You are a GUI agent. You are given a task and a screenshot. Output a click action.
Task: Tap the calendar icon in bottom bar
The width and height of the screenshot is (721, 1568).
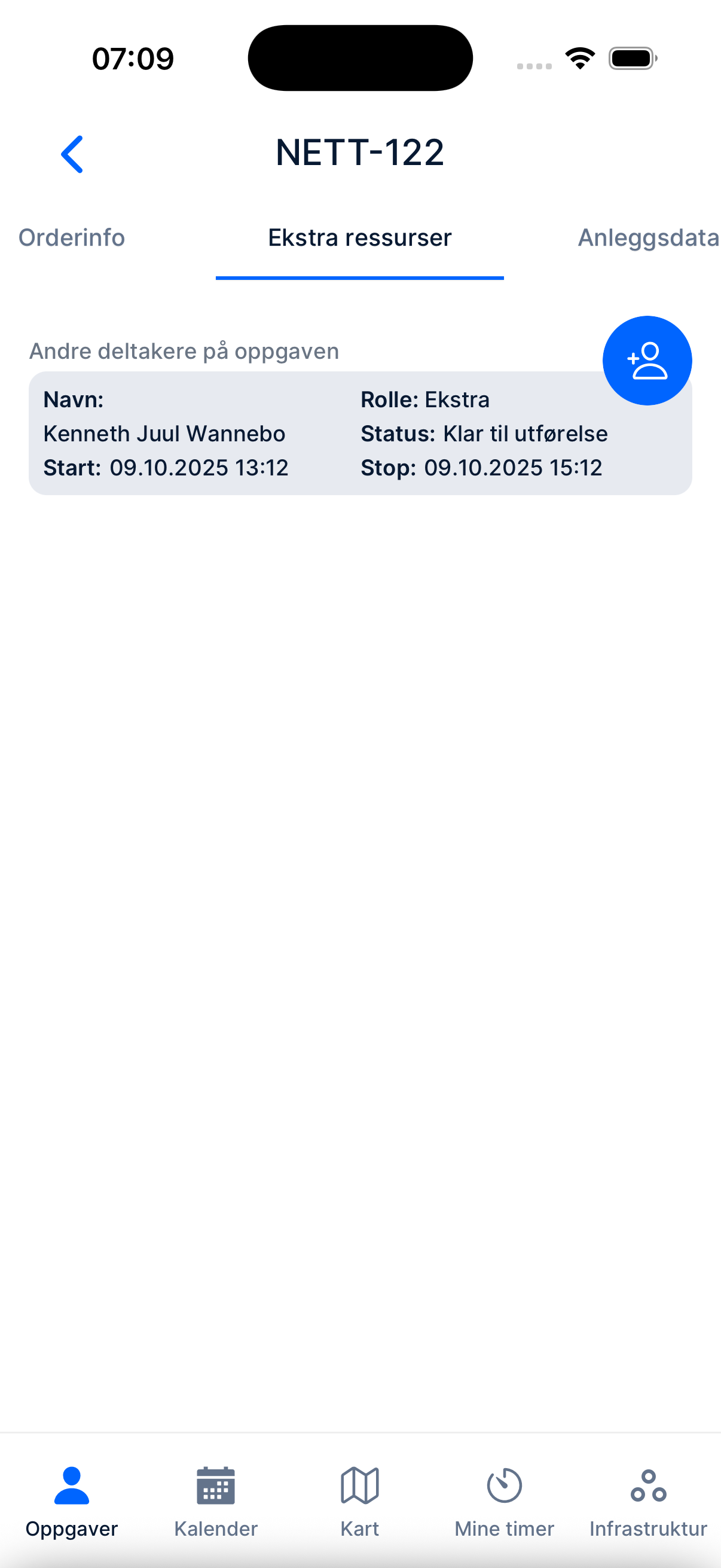pos(215,1484)
